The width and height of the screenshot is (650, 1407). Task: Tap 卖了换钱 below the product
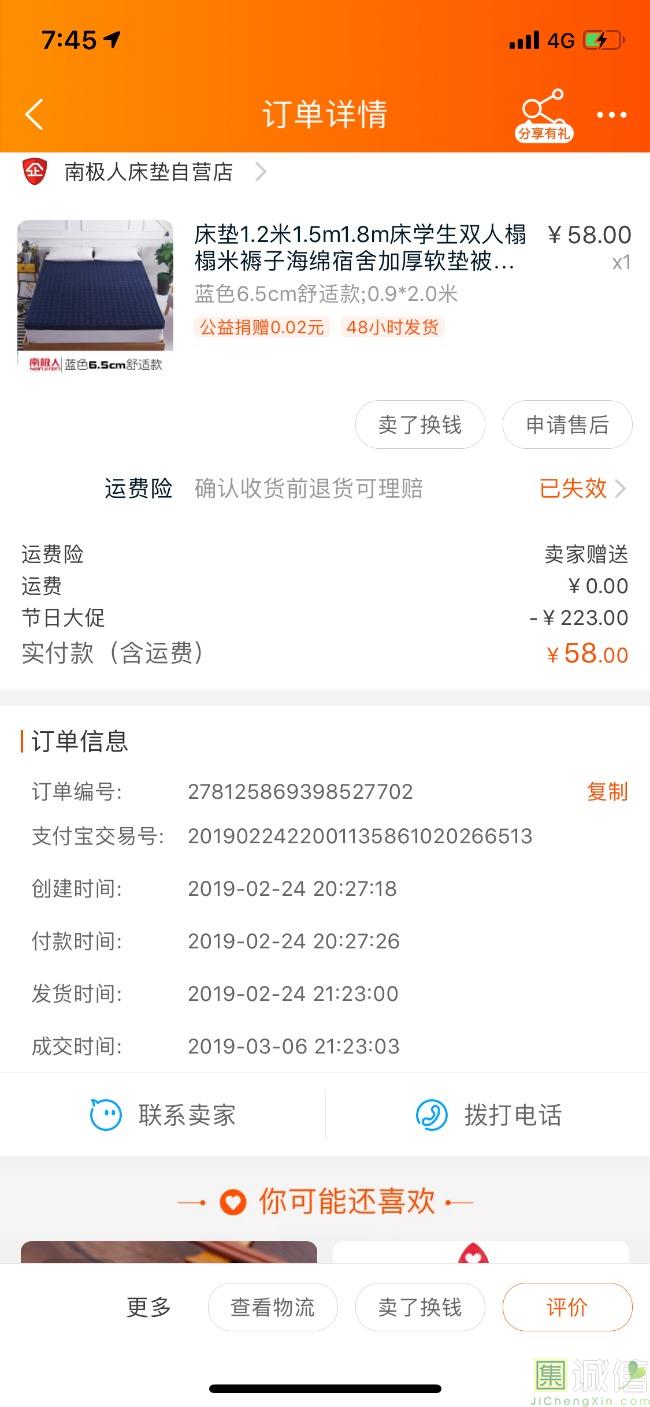click(x=420, y=425)
